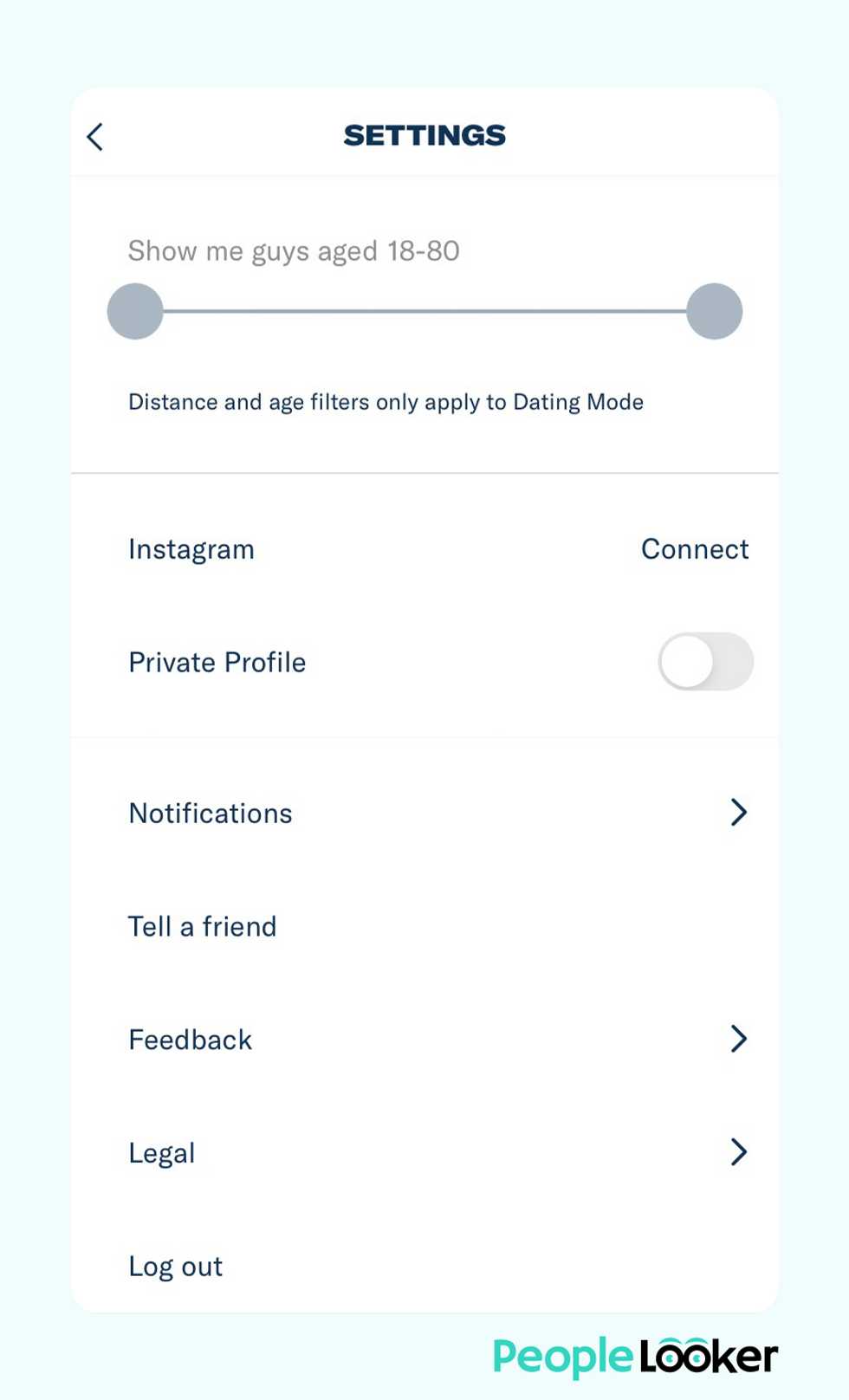Tap the maximum age slider handle

coord(714,311)
